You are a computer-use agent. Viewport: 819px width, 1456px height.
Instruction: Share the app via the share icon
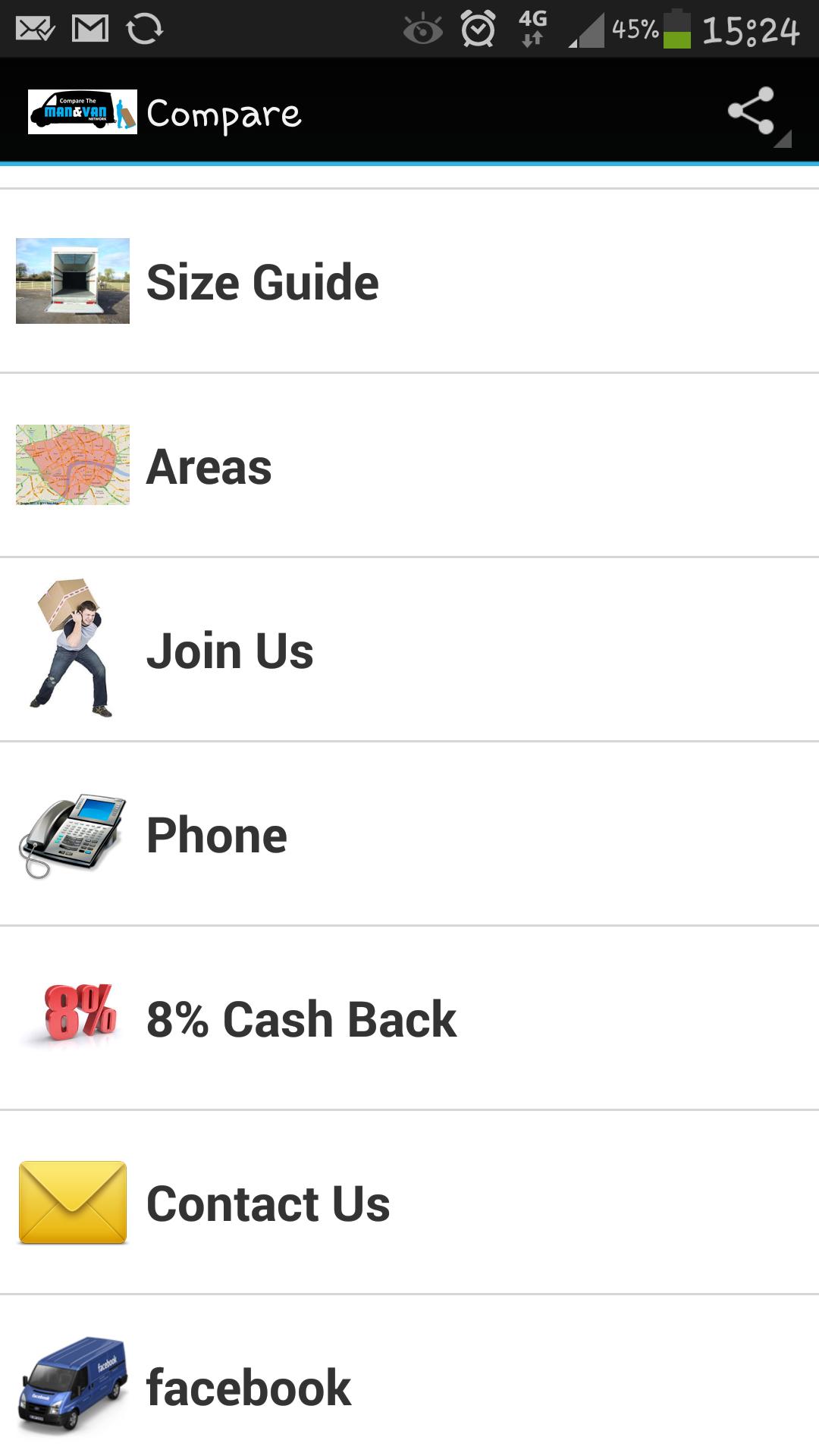pyautogui.click(x=752, y=112)
